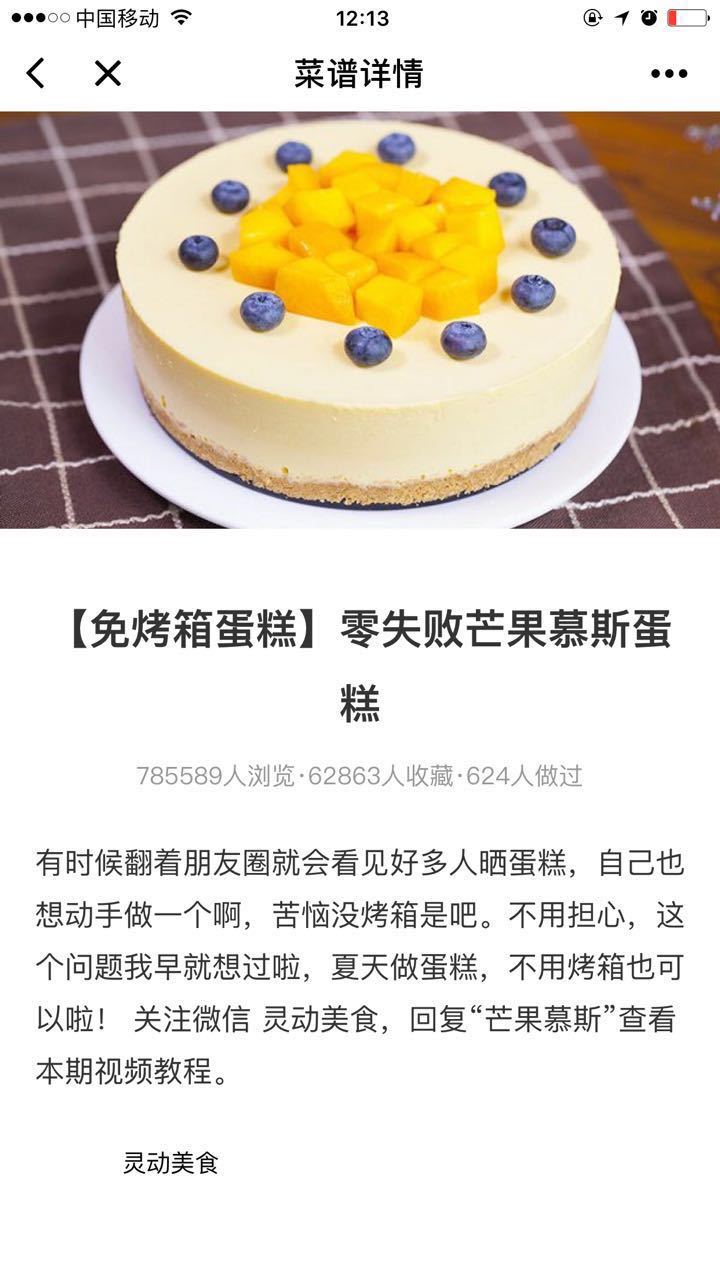Open the three-dot more options menu
This screenshot has width=720, height=1280.
(x=668, y=73)
